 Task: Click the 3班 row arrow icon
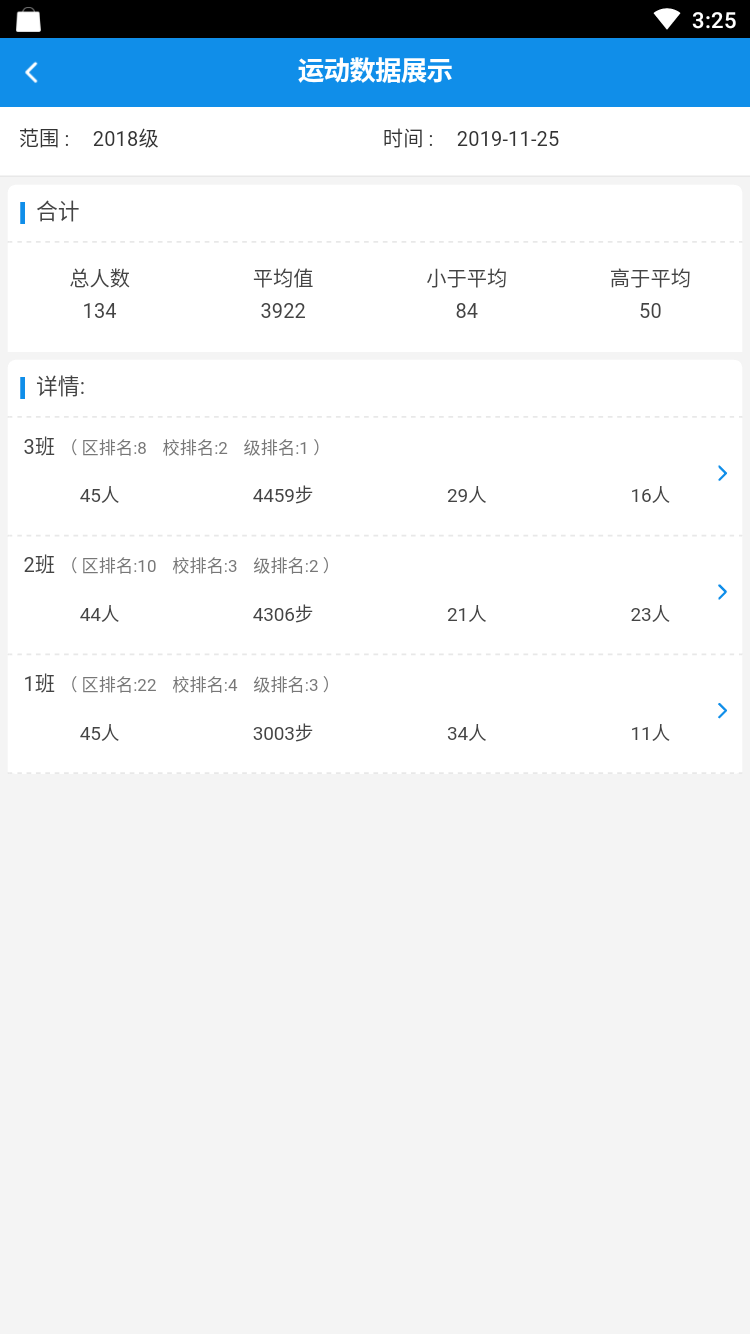tap(722, 473)
